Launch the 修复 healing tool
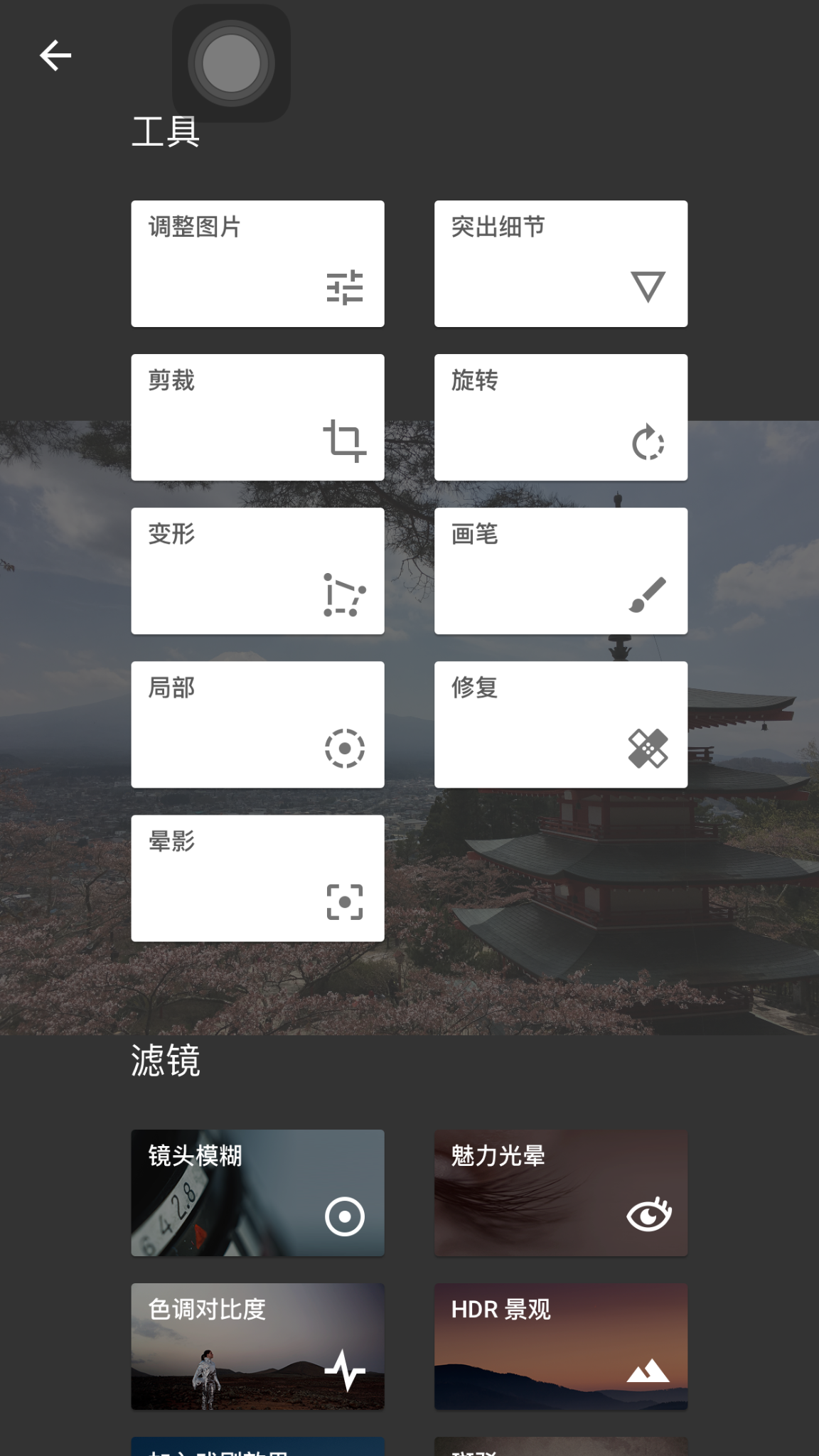This screenshot has height=1456, width=819. click(560, 724)
